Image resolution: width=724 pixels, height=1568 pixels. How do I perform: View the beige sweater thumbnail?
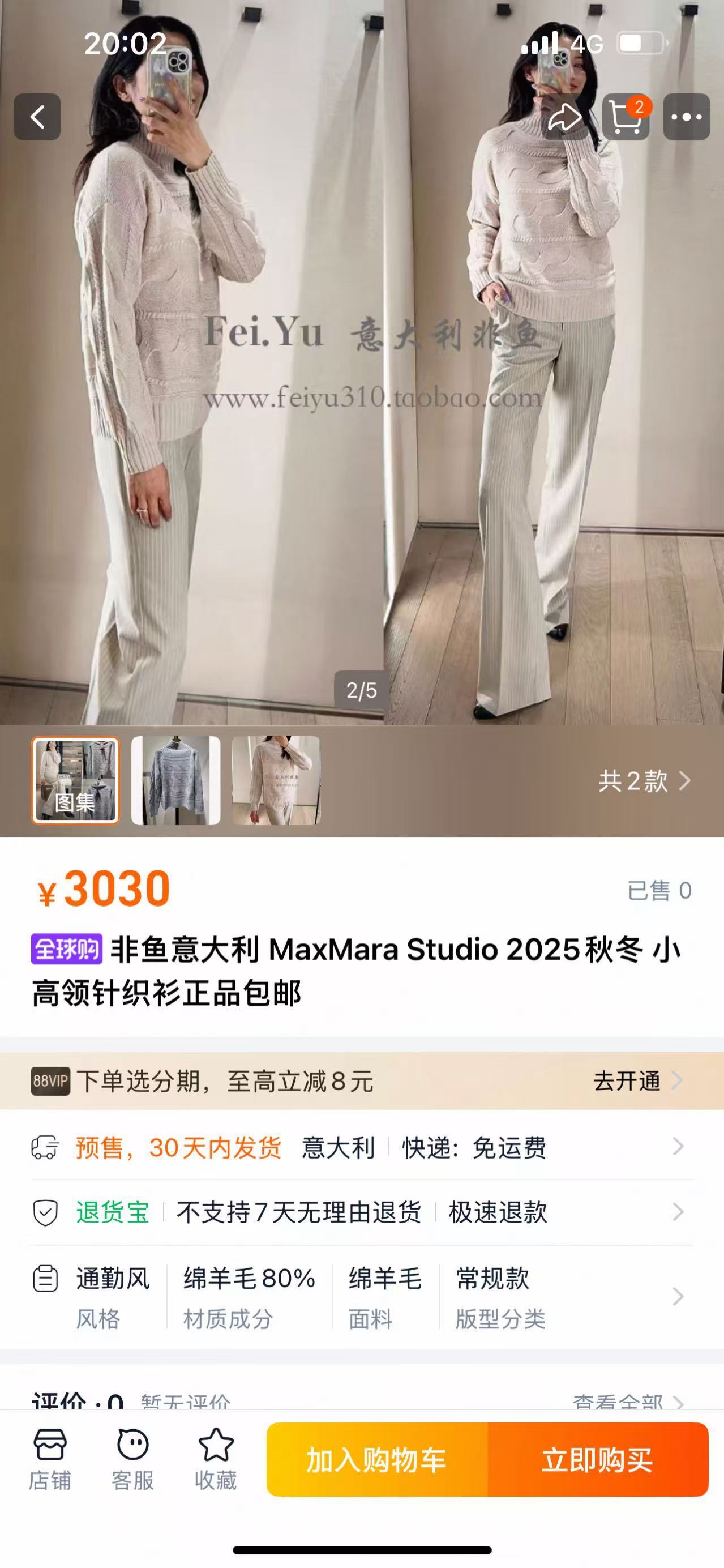click(x=276, y=780)
